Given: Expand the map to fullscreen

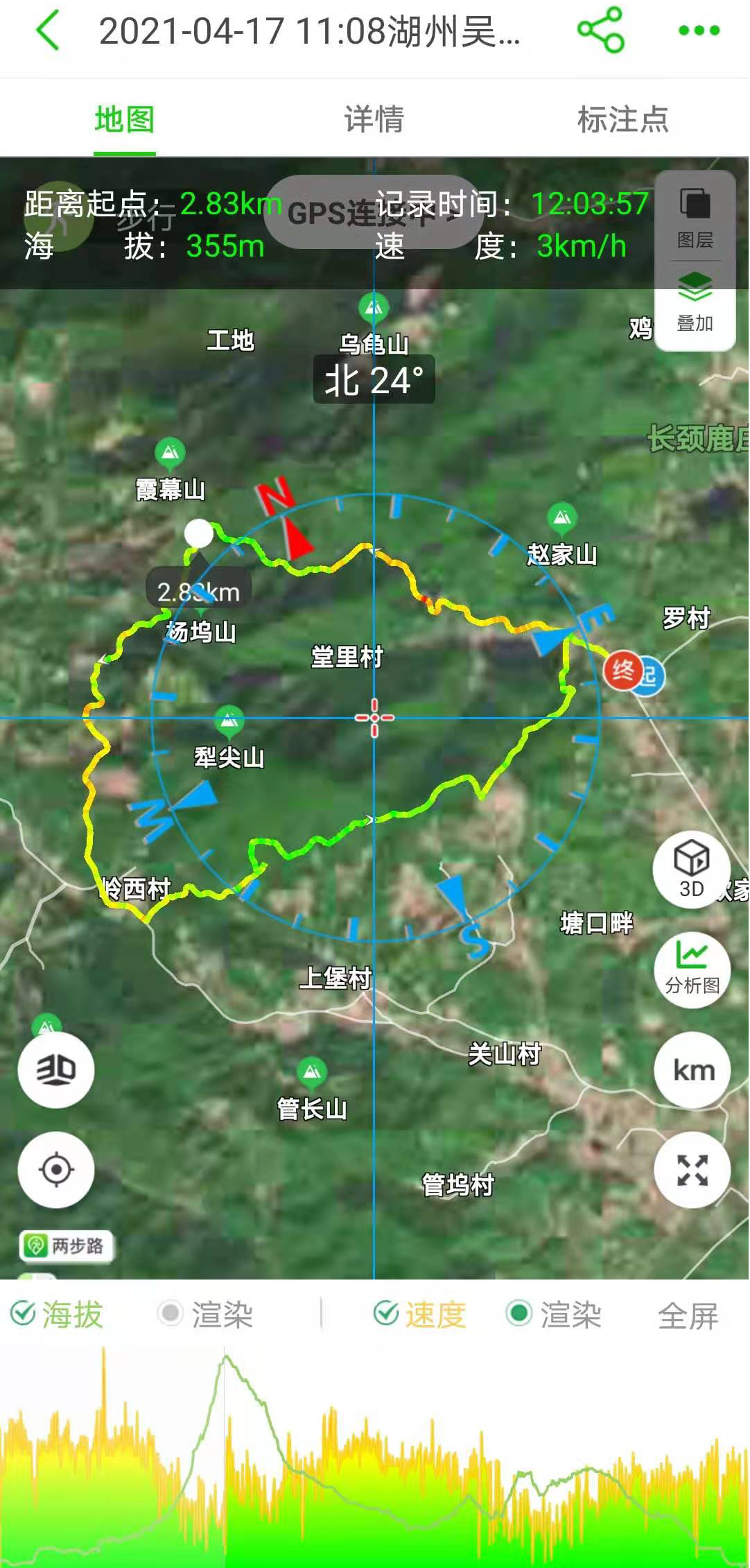Looking at the screenshot, I should (692, 1170).
